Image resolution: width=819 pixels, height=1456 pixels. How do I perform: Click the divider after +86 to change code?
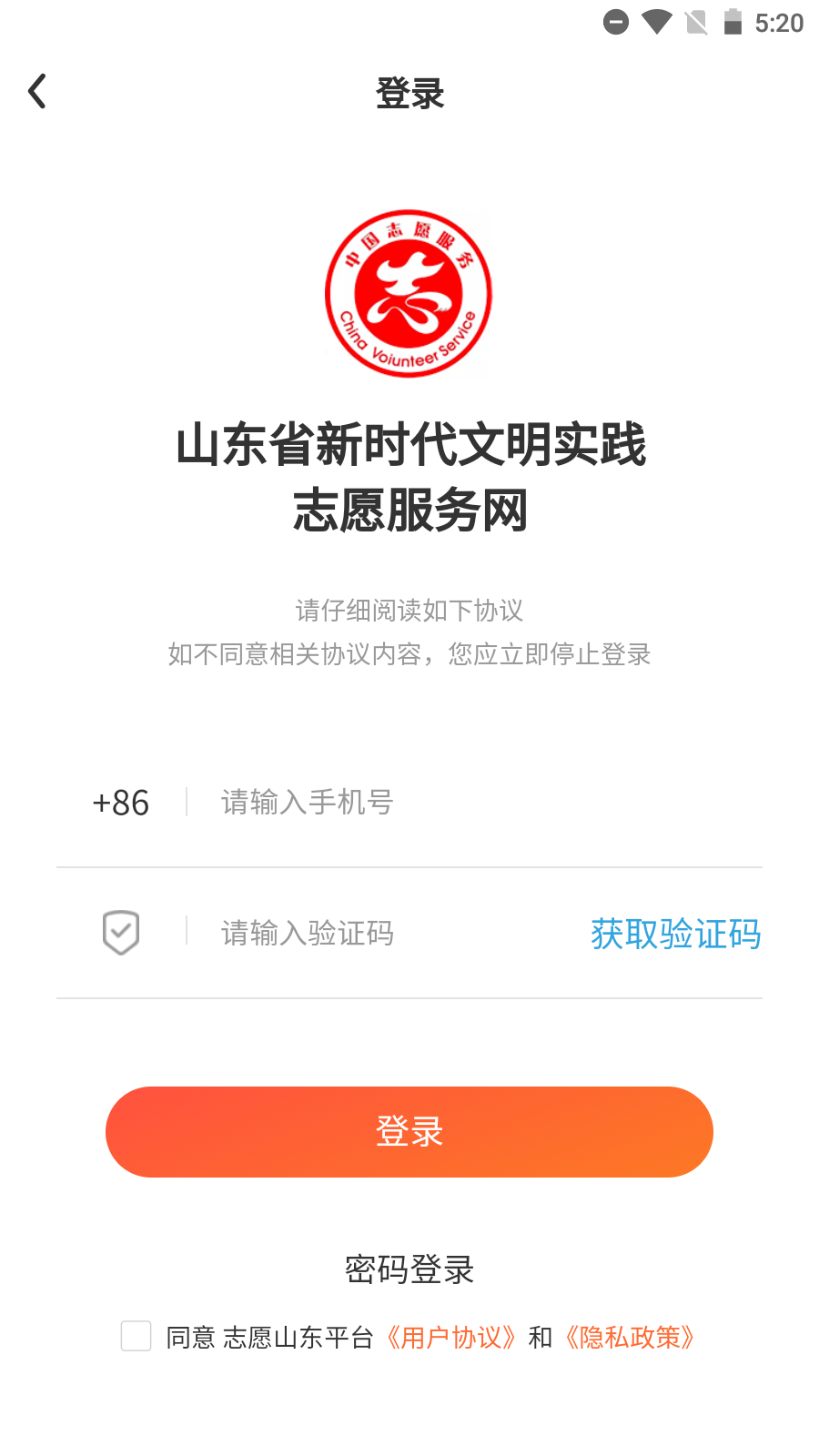pyautogui.click(x=187, y=802)
